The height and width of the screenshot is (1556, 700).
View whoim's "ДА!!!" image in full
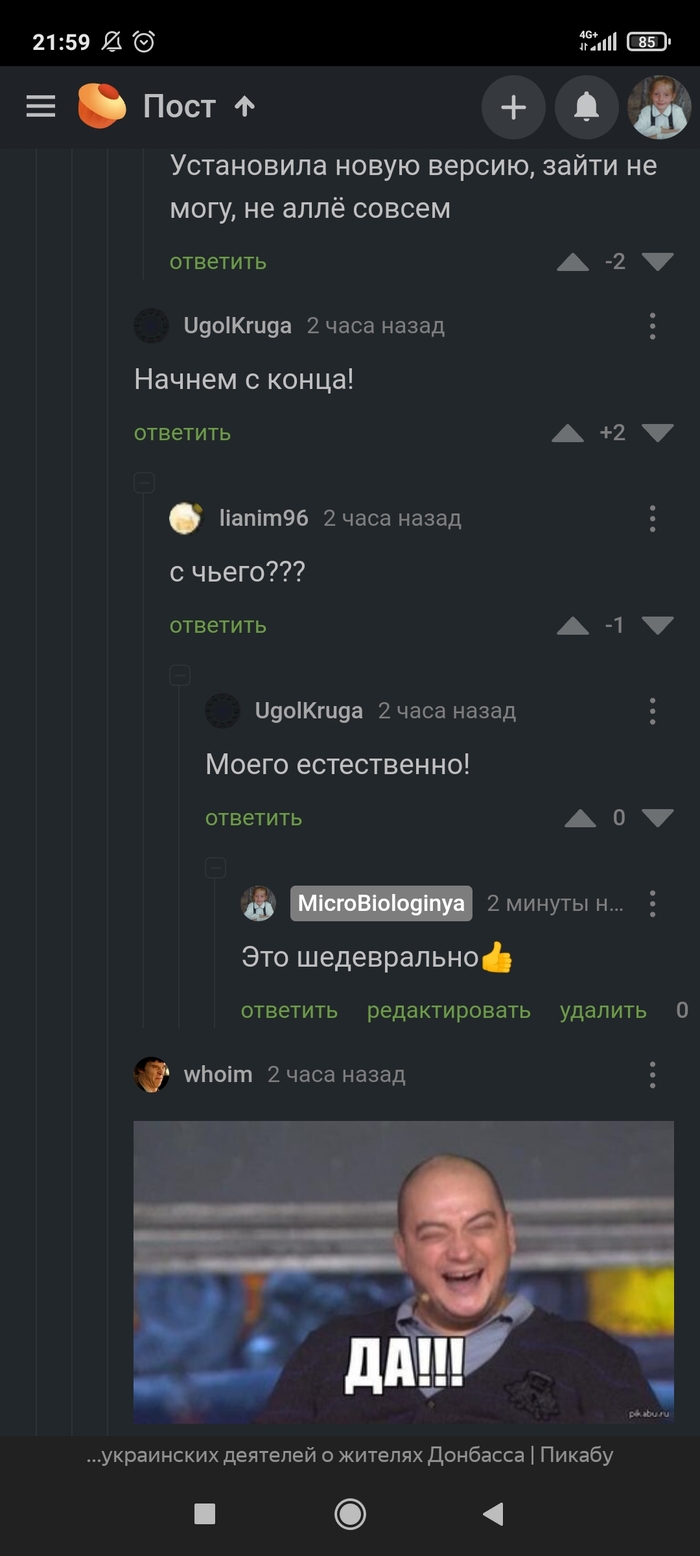(x=403, y=1272)
